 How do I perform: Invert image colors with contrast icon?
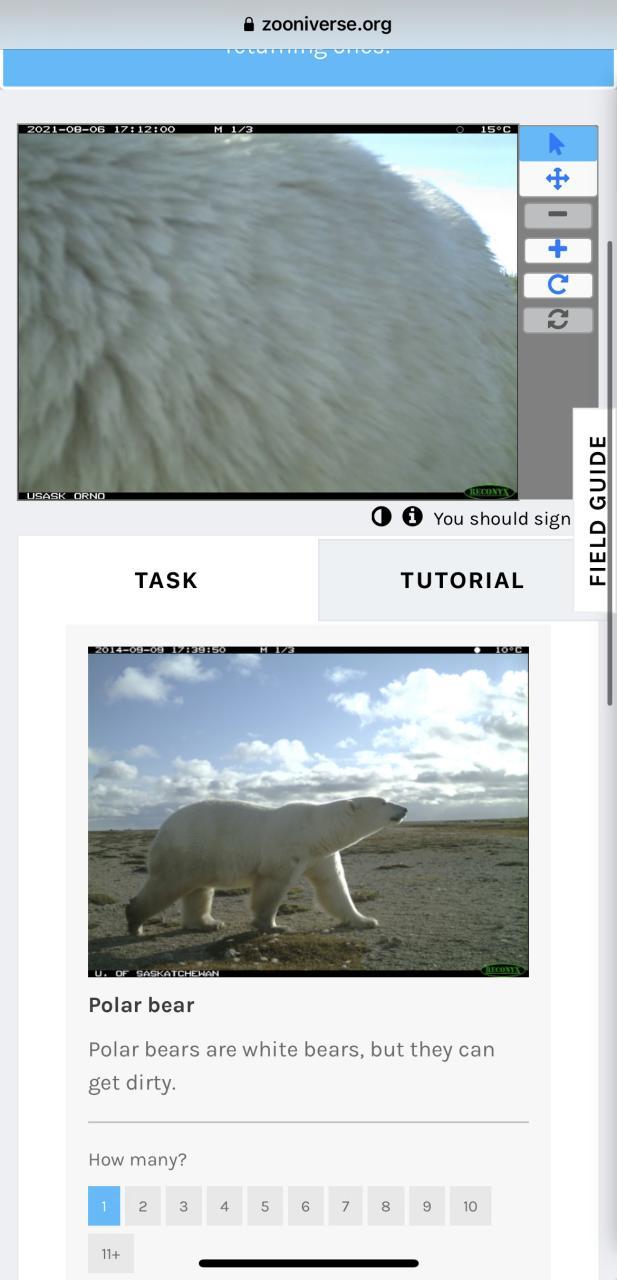coord(381,517)
